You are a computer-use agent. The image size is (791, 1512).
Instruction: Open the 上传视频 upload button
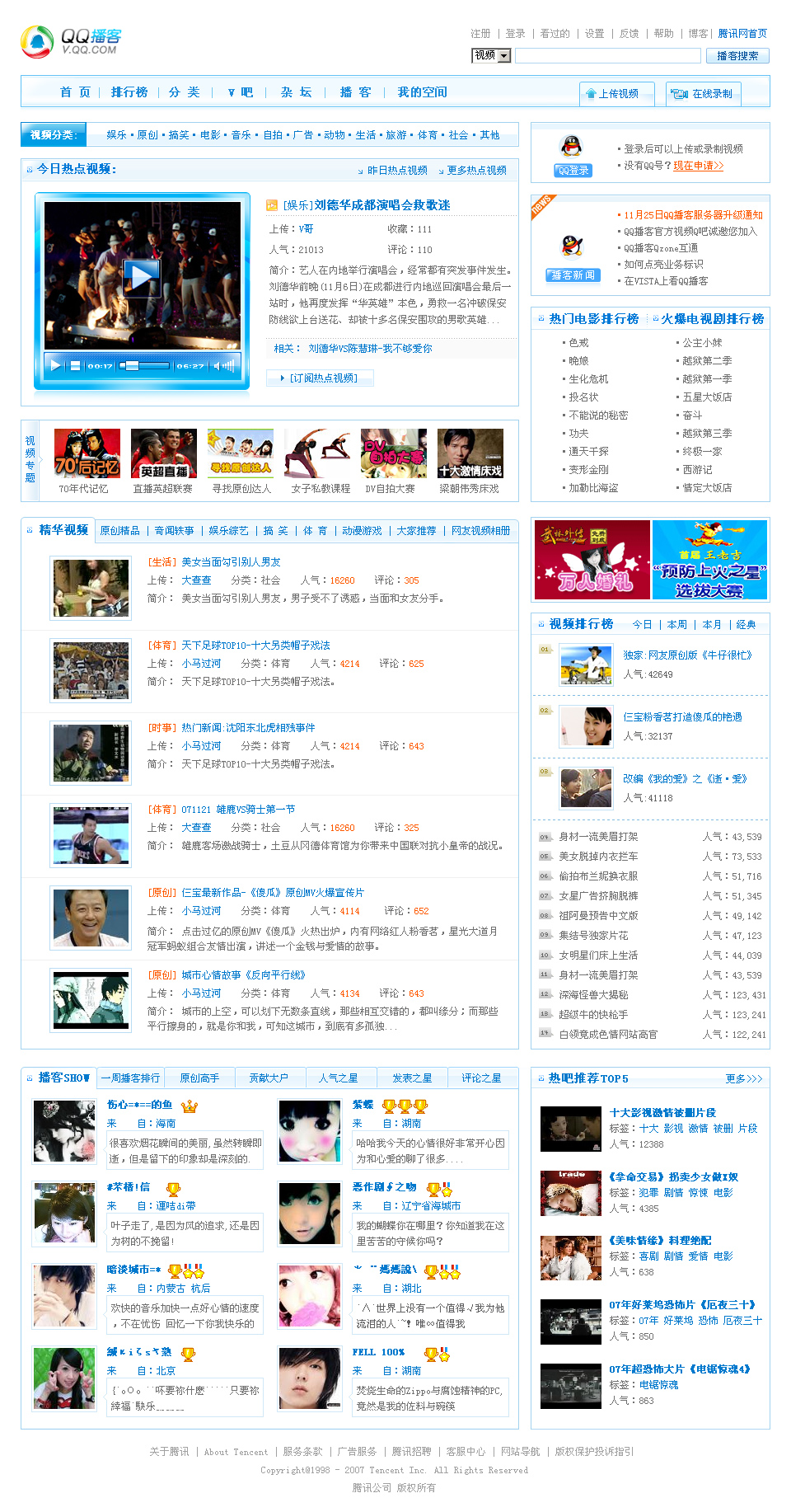617,94
